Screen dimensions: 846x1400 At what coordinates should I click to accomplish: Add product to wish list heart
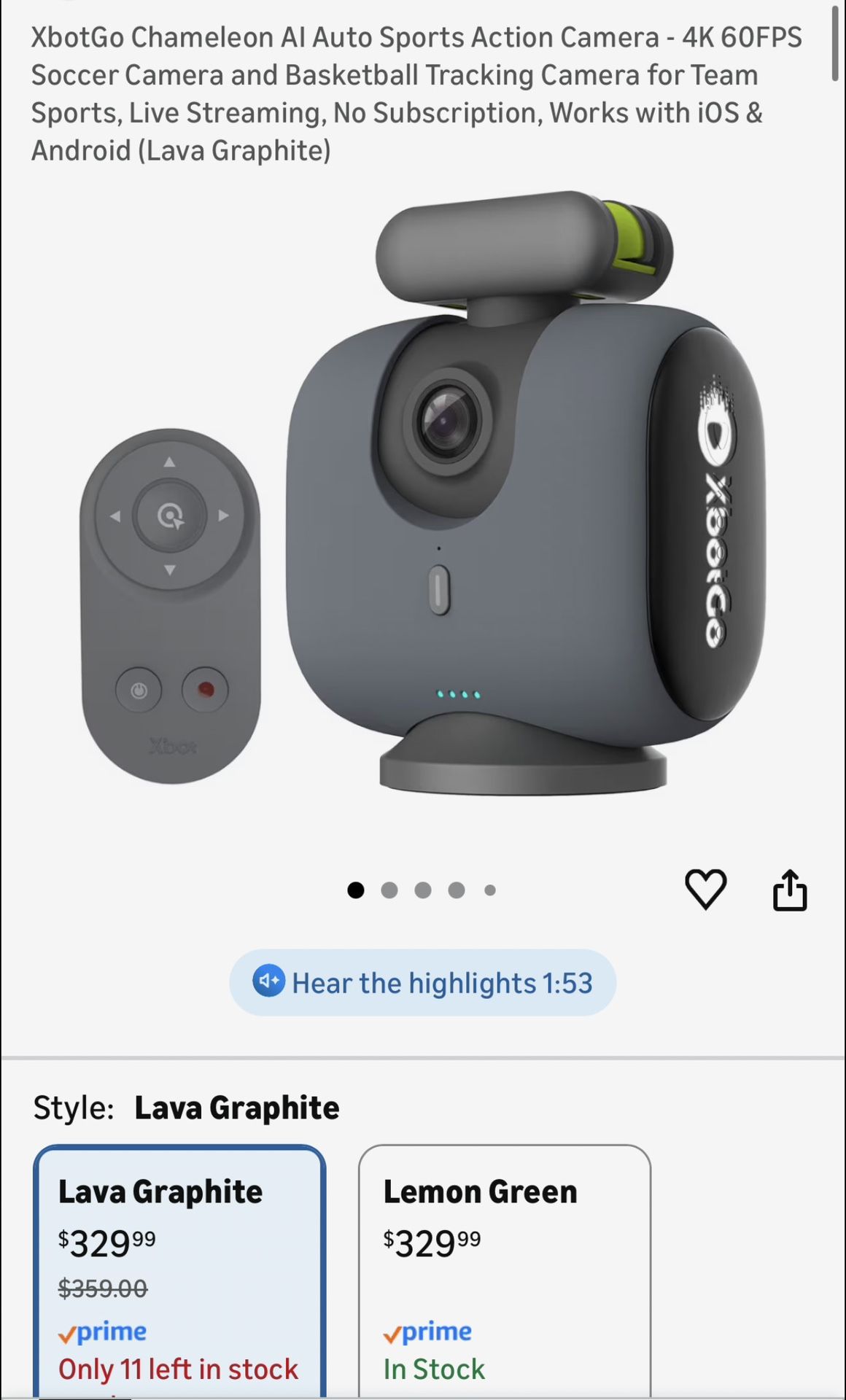point(705,889)
